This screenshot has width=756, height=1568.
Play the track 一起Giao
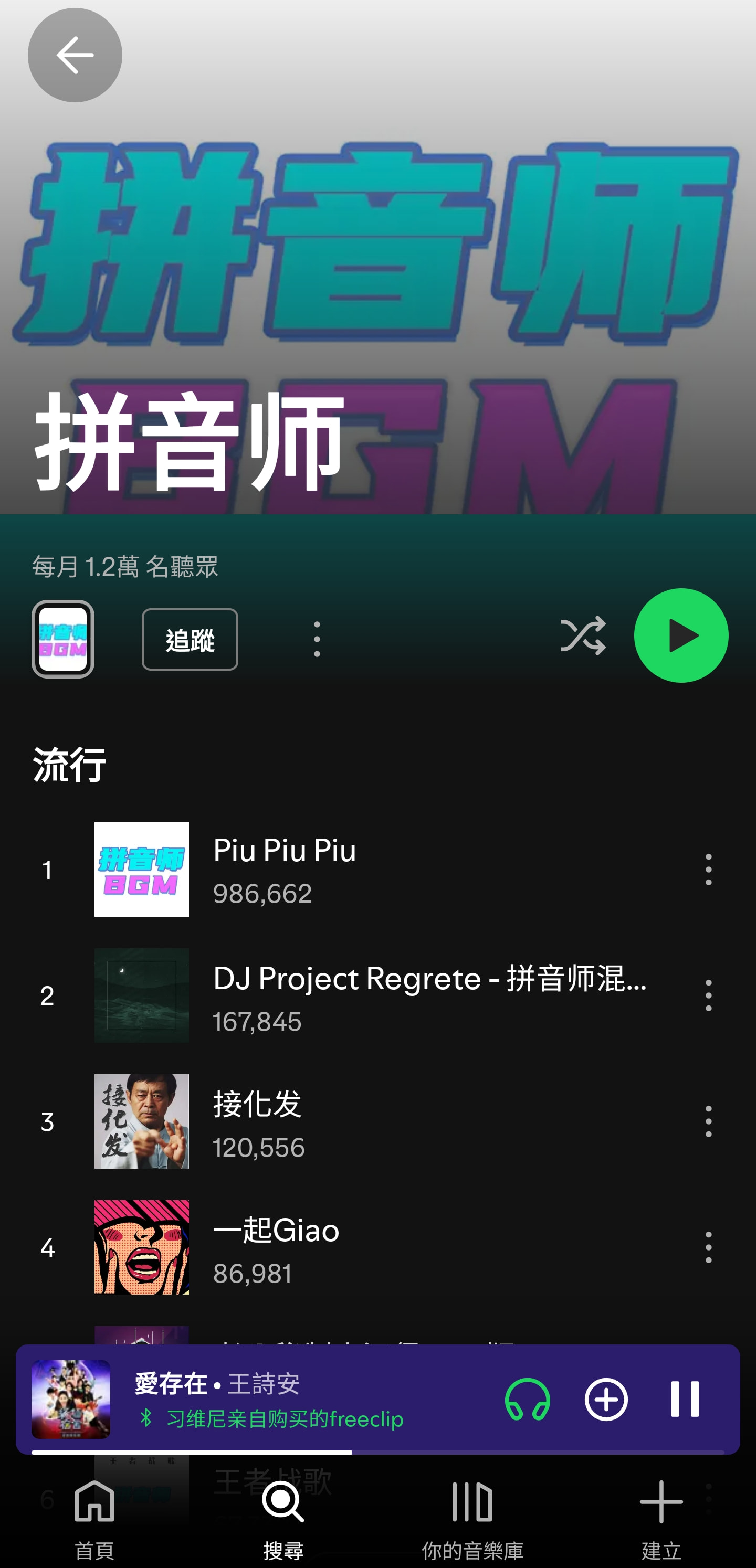pos(377,1247)
